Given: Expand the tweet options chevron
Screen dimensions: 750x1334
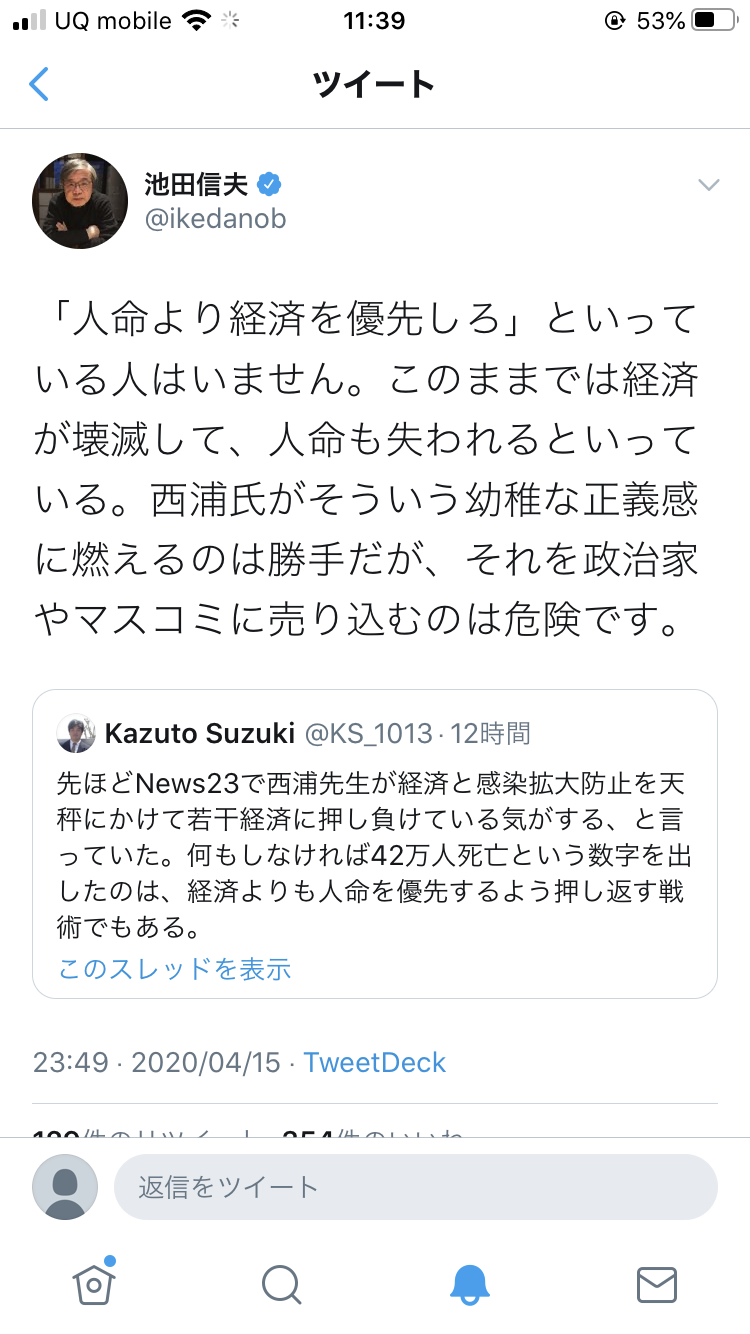Looking at the screenshot, I should [x=708, y=185].
